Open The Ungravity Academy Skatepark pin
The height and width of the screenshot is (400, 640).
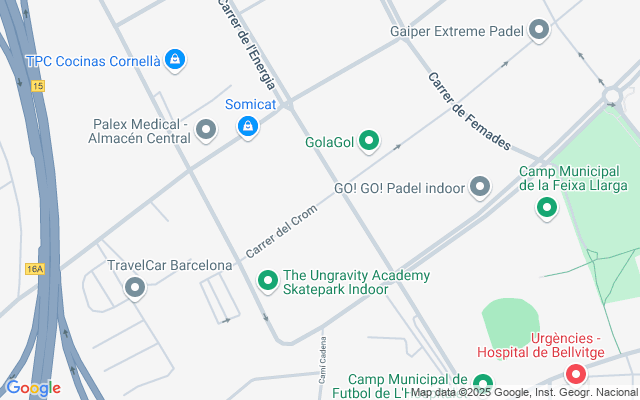267,282
